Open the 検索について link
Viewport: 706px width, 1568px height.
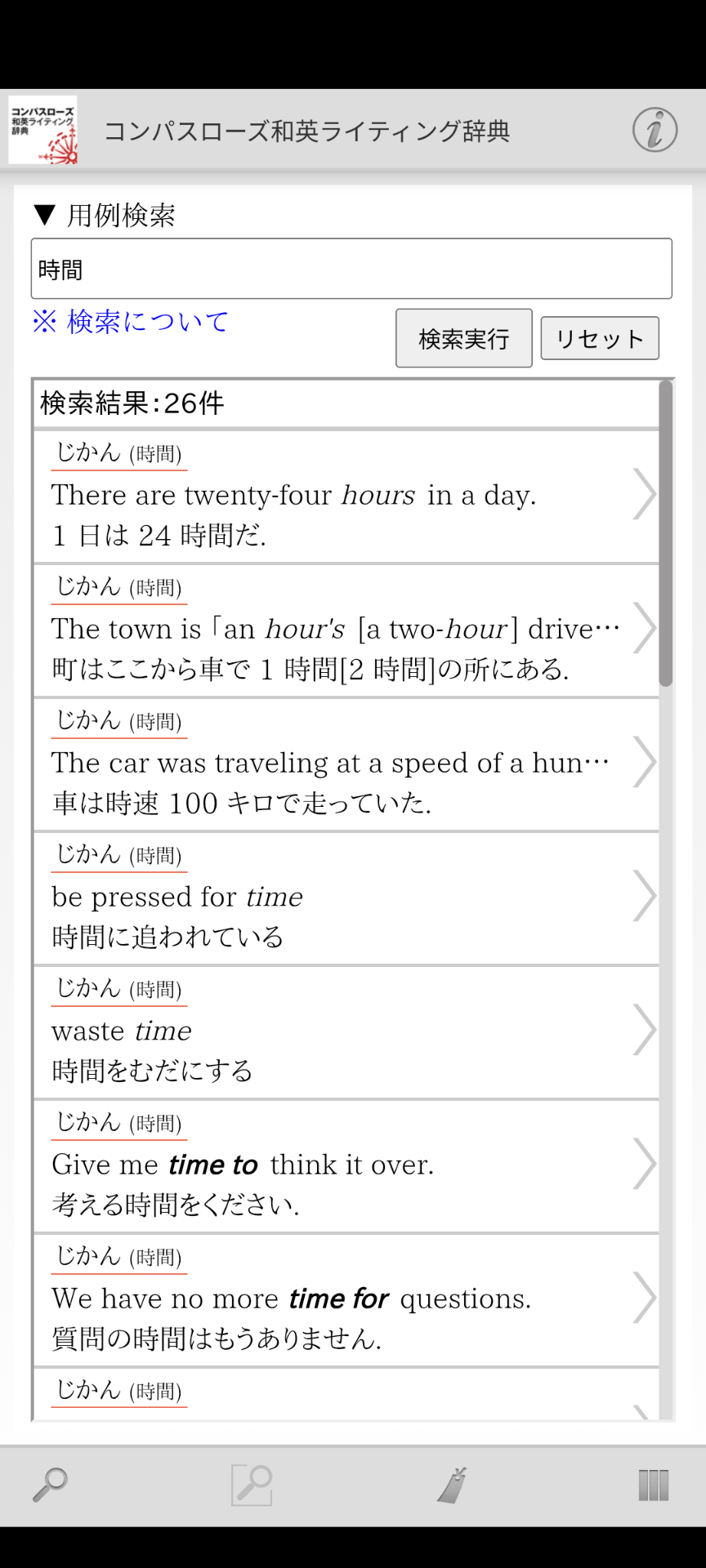click(x=131, y=322)
